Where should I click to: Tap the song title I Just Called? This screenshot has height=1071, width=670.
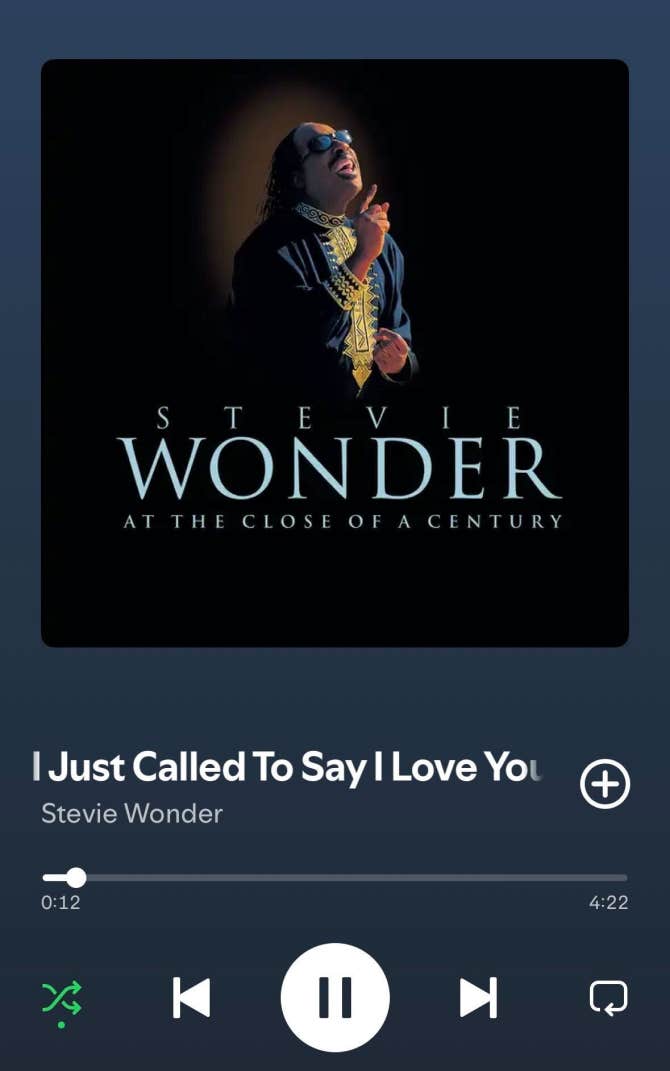click(286, 767)
